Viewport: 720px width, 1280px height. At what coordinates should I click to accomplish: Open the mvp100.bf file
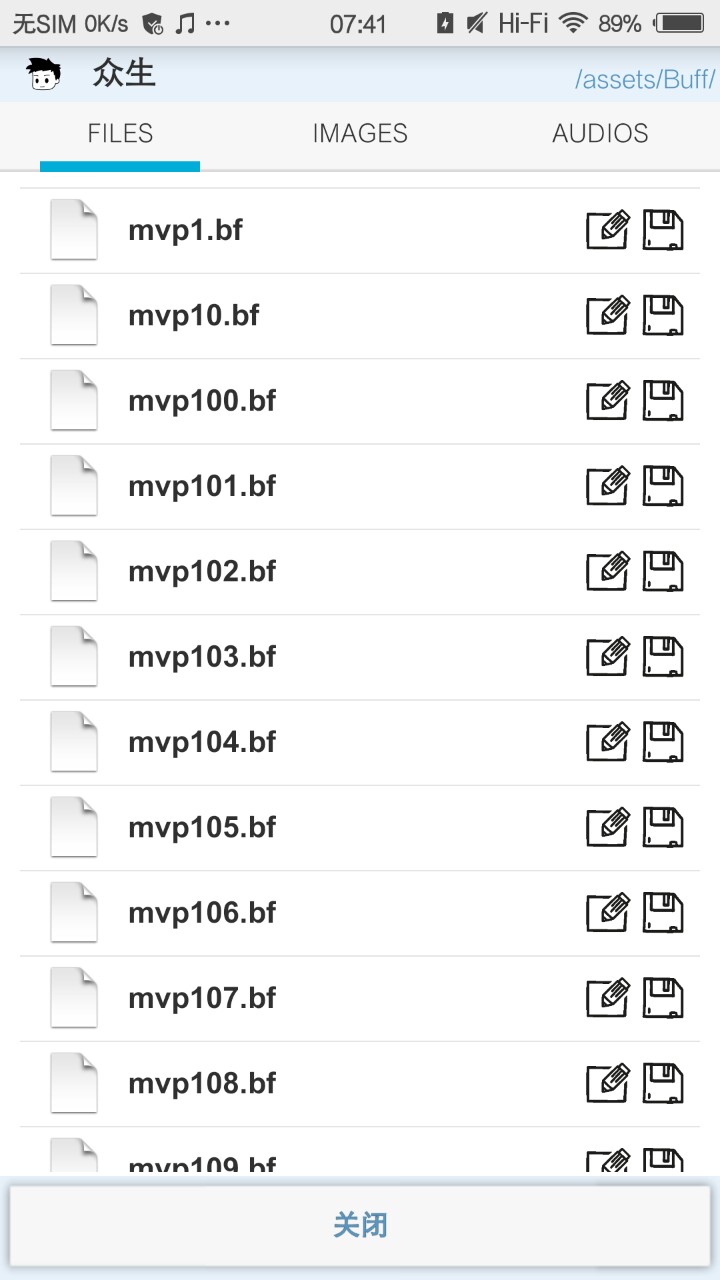tap(202, 401)
